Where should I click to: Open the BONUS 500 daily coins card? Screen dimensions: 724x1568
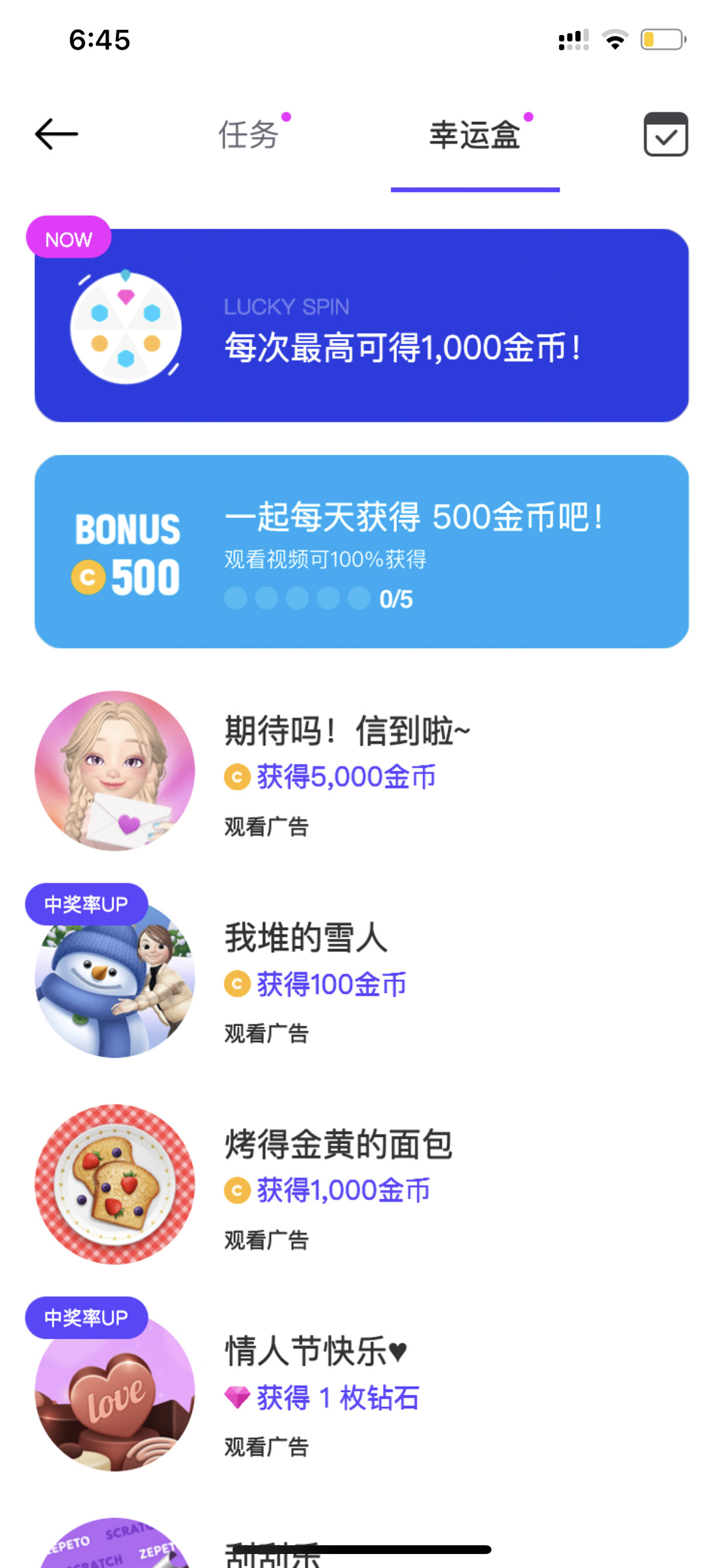361,551
